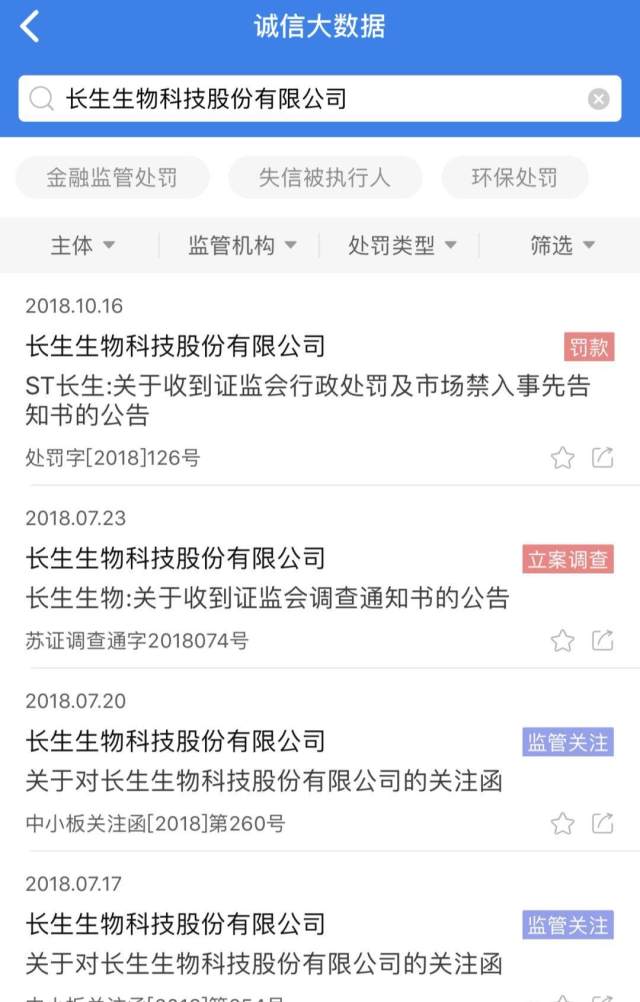Image resolution: width=640 pixels, height=1002 pixels.
Task: Share the 中小板关注函[2018]第260号 record
Action: [x=602, y=823]
